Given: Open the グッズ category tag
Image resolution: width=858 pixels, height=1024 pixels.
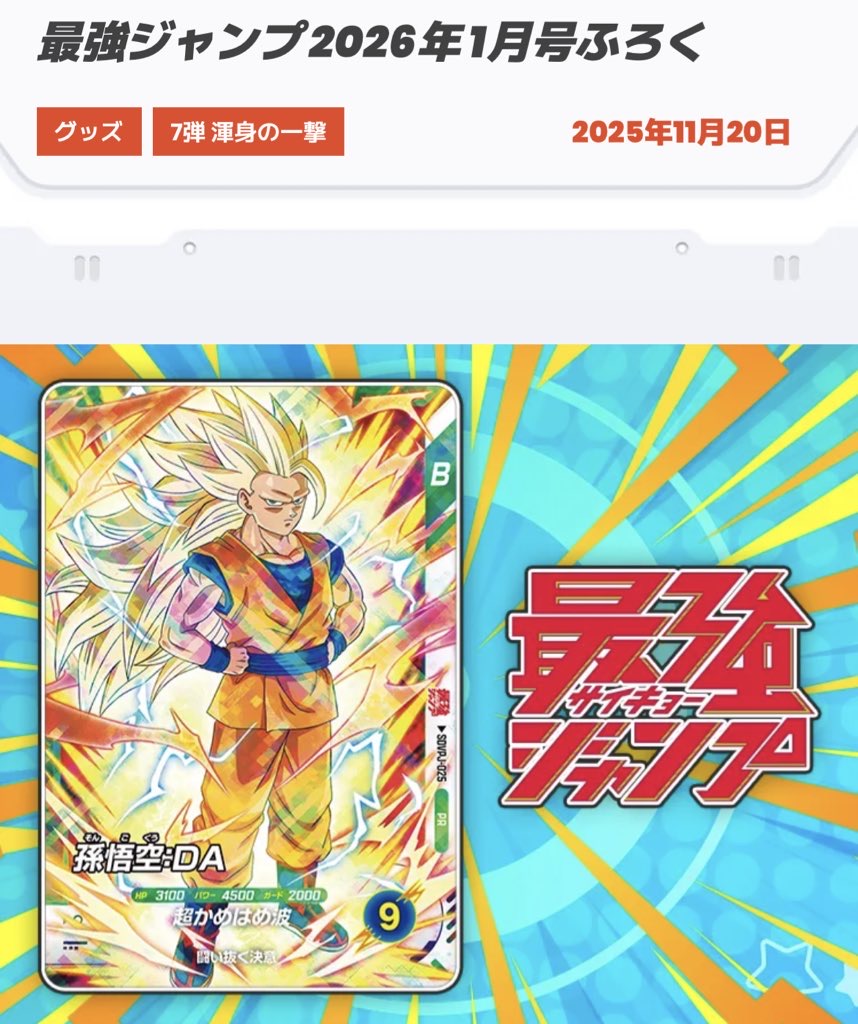Looking at the screenshot, I should (x=89, y=131).
